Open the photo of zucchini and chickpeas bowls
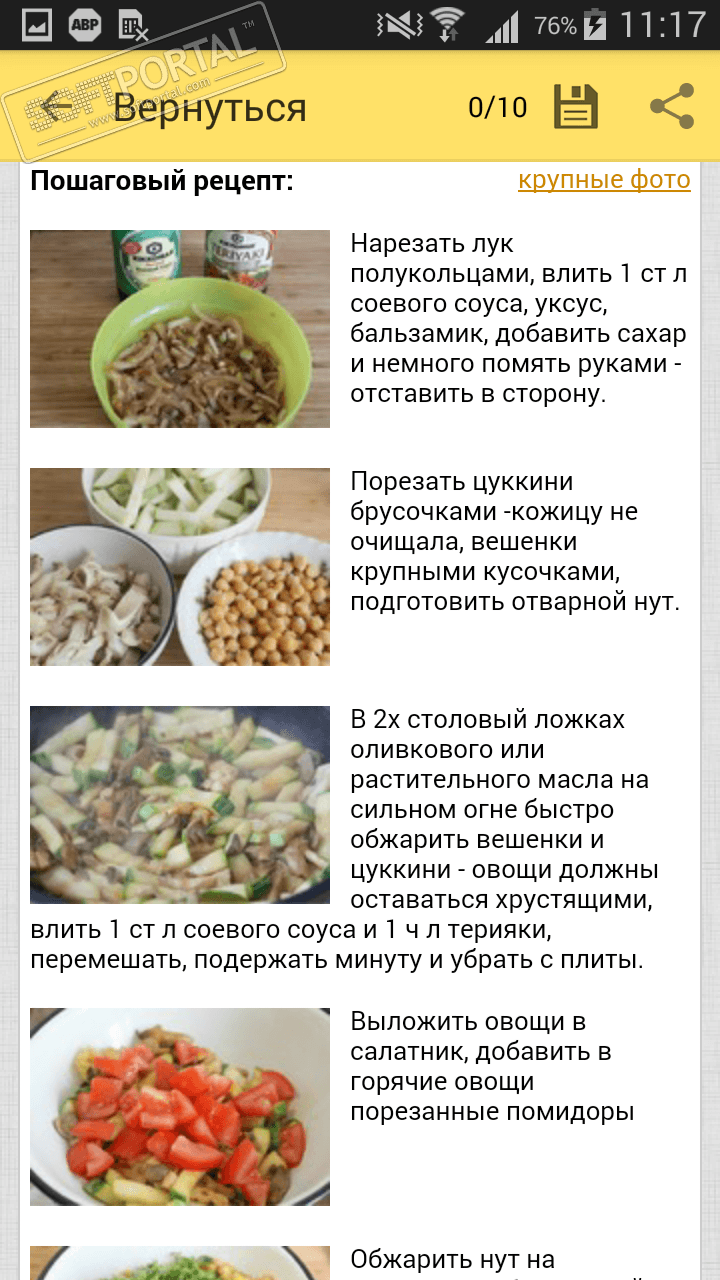Viewport: 720px width, 1280px height. tap(180, 567)
